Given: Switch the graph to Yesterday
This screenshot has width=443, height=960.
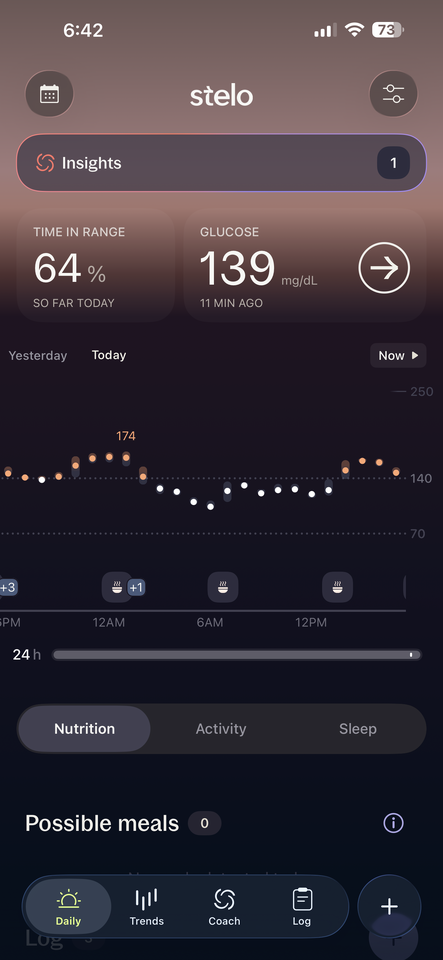Looking at the screenshot, I should (x=38, y=355).
